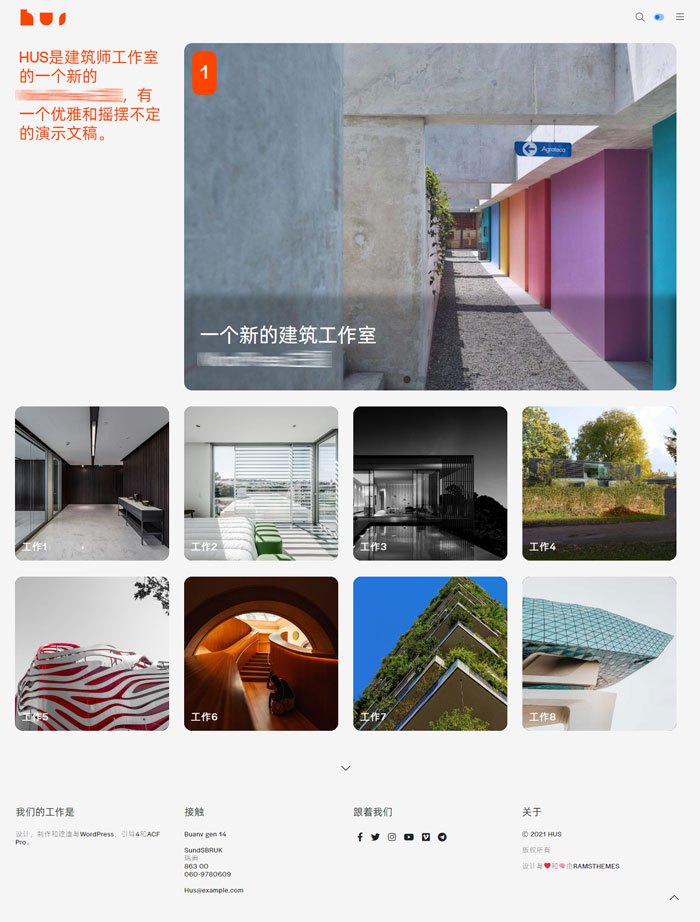Open the Twitter link in footer
700x922 pixels.
[375, 837]
